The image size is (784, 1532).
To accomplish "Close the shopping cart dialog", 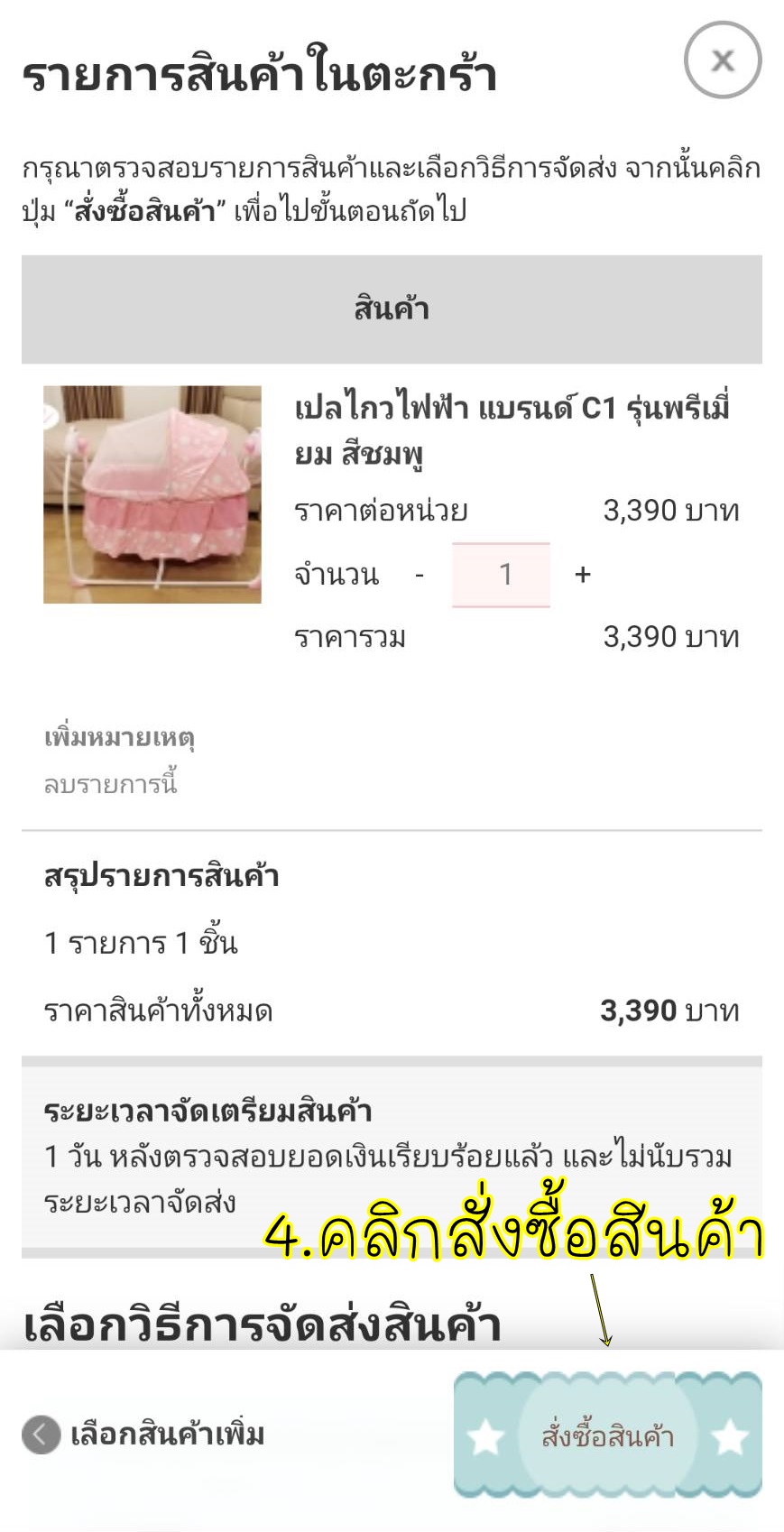I will tap(723, 60).
